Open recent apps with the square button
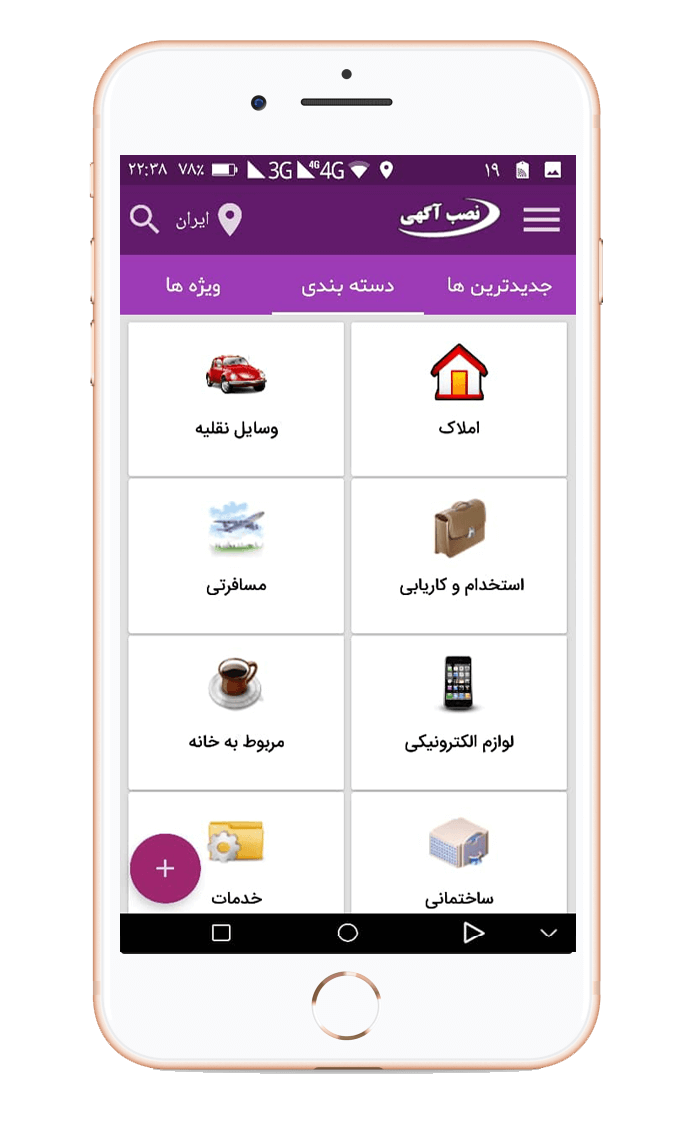 coord(222,932)
